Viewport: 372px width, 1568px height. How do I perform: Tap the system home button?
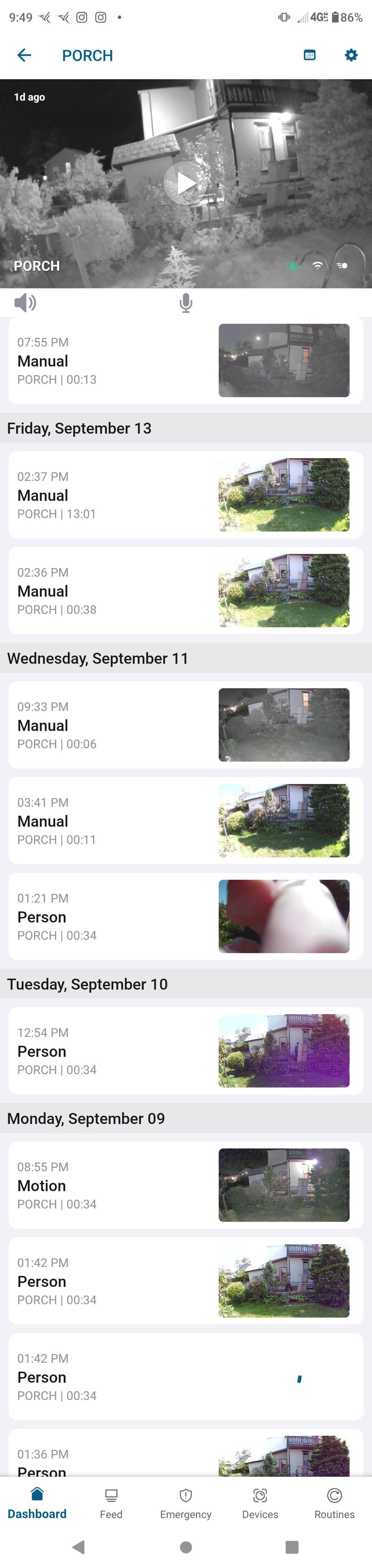coord(186,1547)
